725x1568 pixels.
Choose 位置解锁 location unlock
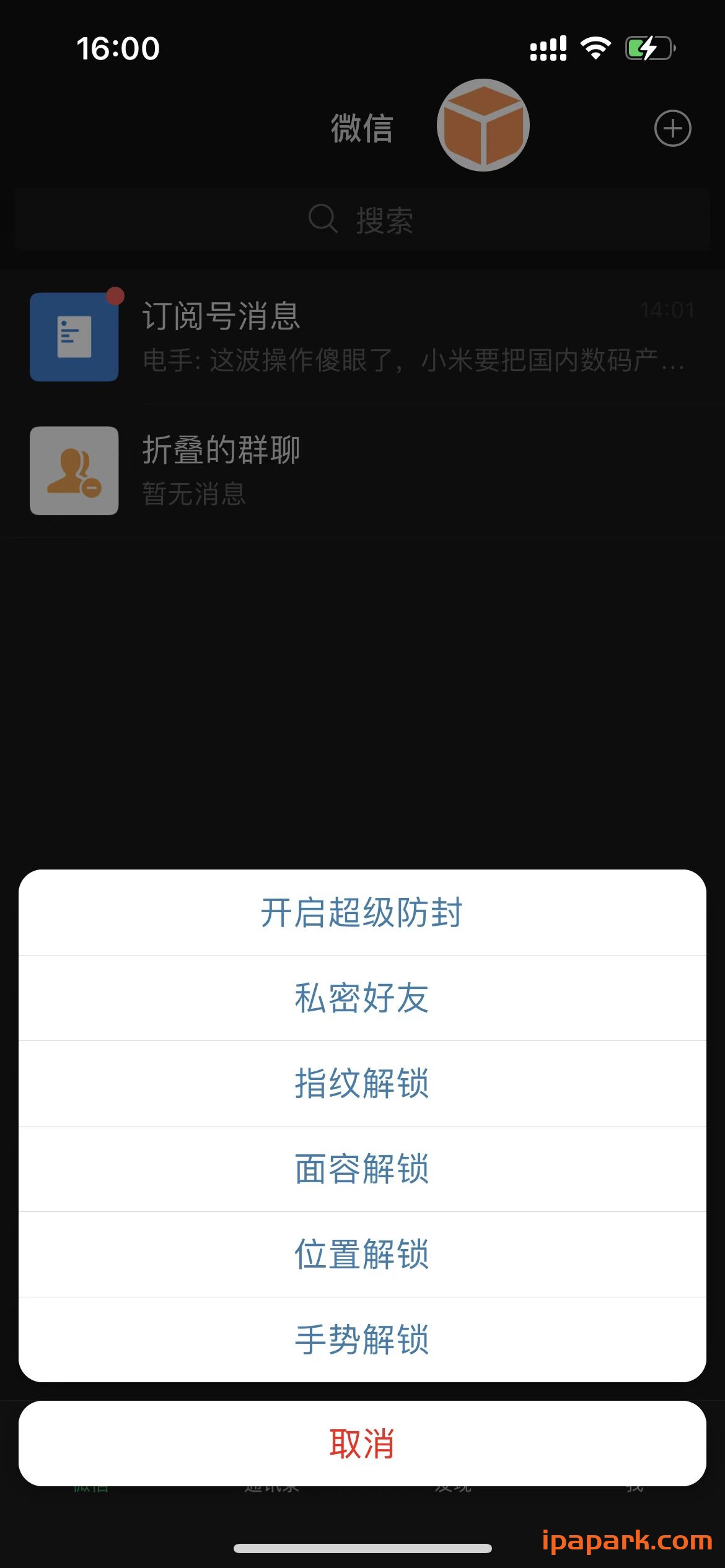pos(361,1255)
